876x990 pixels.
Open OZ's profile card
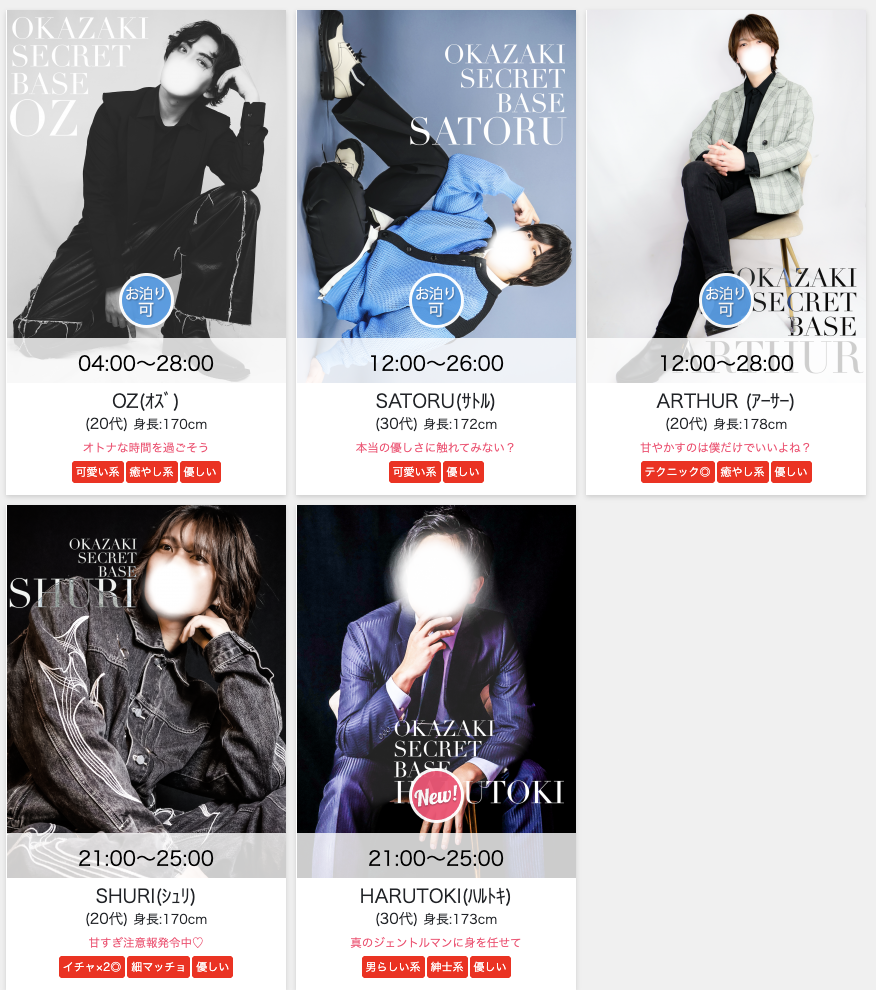(x=146, y=200)
